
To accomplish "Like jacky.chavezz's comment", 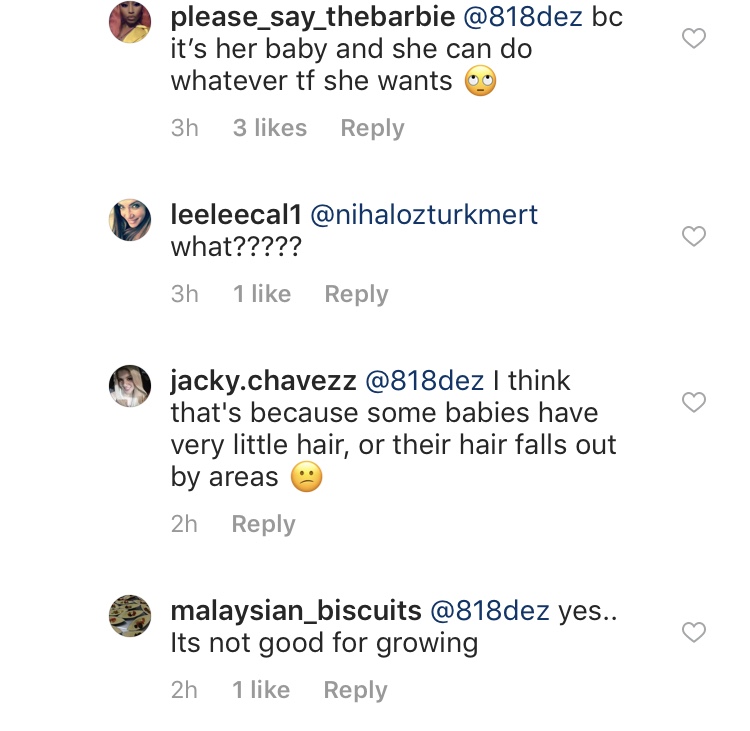I will click(693, 403).
